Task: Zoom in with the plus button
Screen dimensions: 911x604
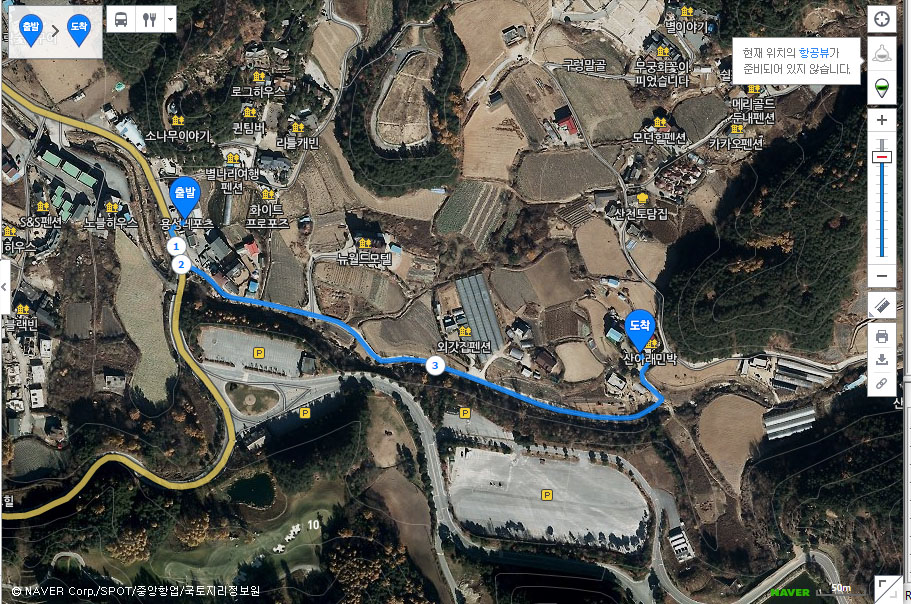Action: 881,120
